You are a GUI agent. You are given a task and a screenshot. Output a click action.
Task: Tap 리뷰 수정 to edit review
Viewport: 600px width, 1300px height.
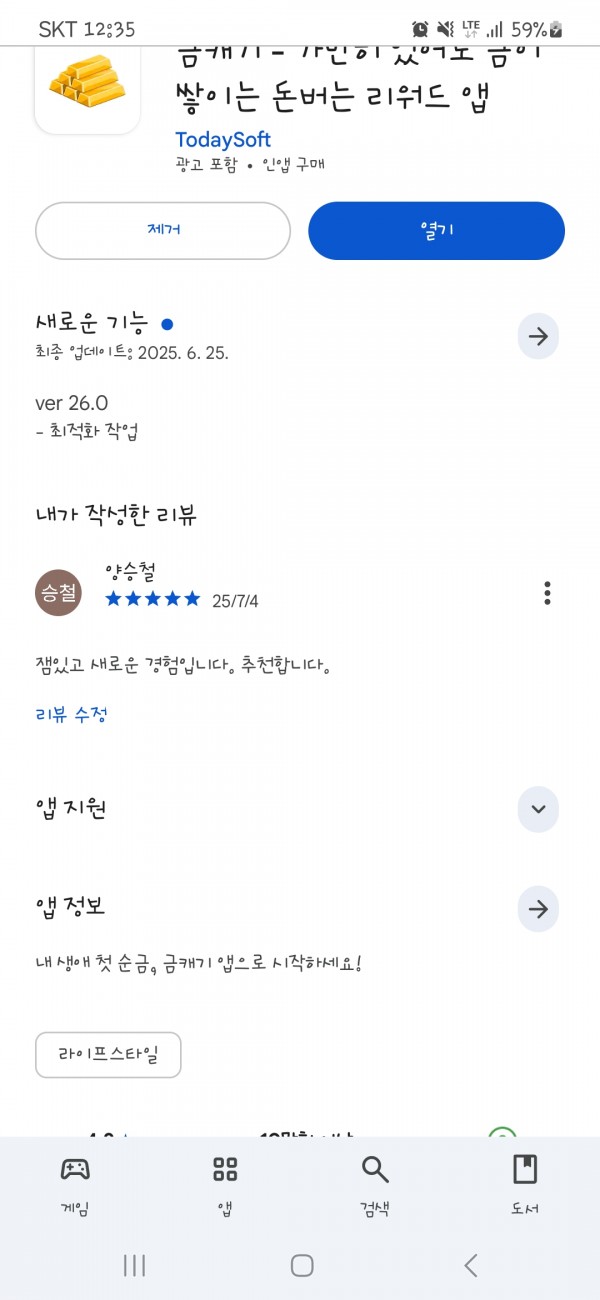71,714
